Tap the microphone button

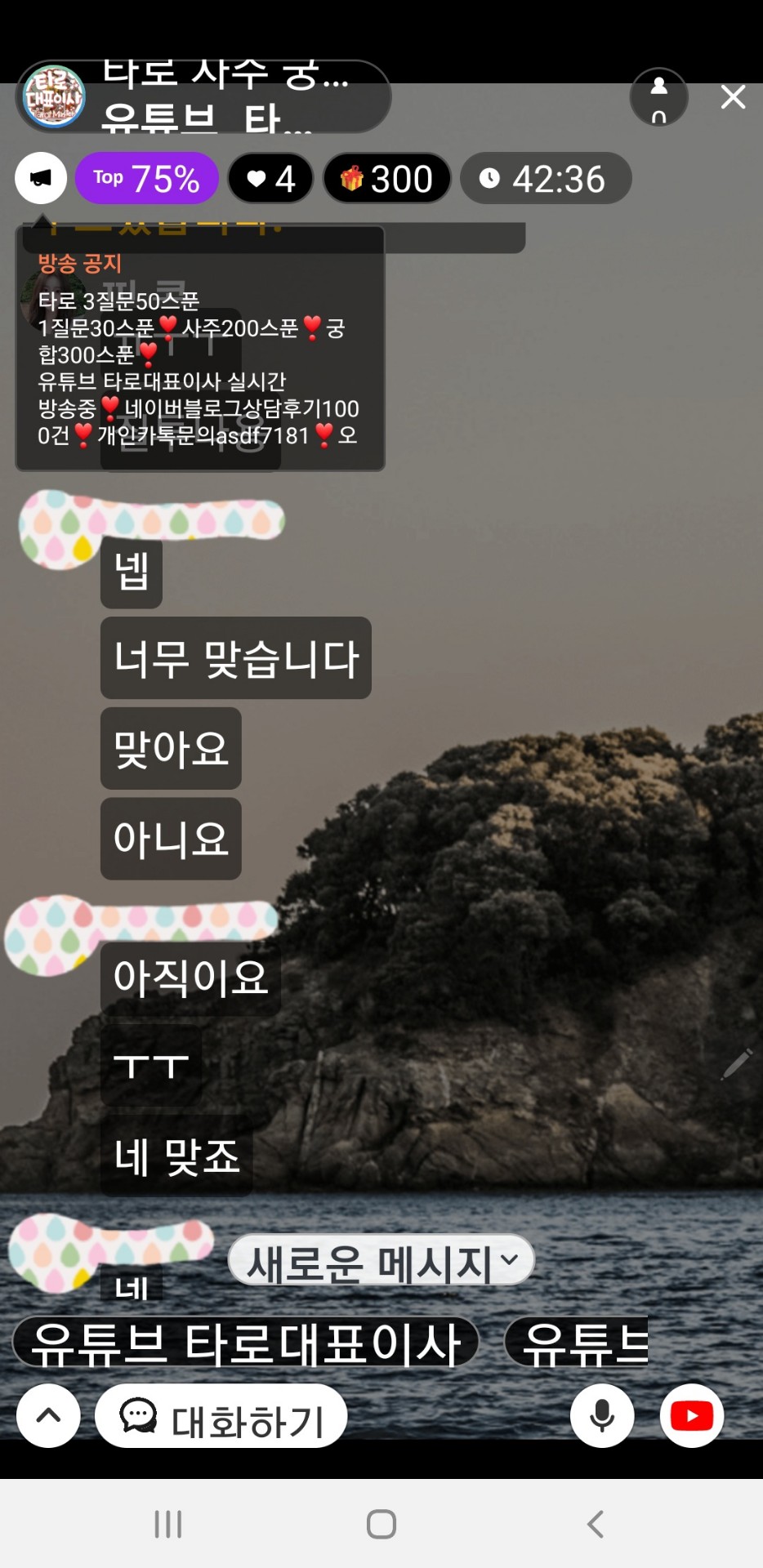point(602,1415)
